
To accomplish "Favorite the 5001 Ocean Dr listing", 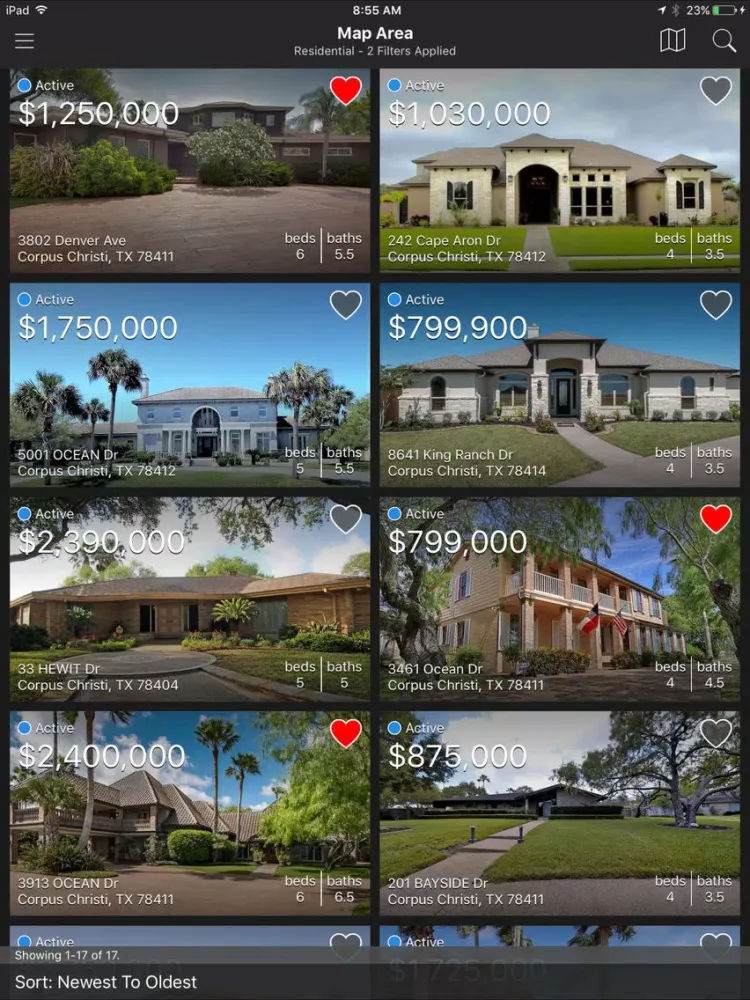I will (345, 305).
